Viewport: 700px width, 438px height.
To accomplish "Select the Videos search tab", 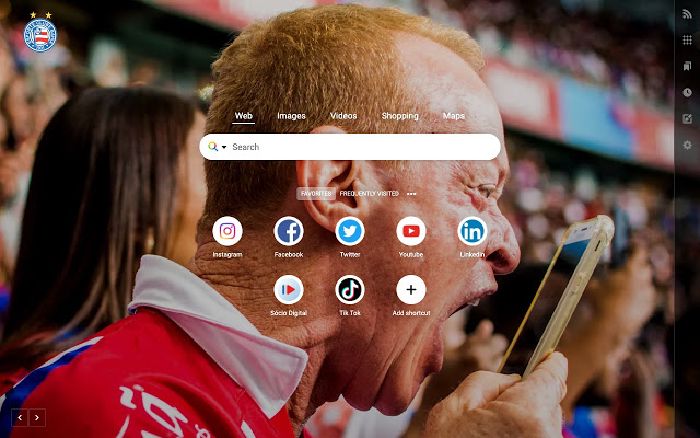I will [343, 116].
